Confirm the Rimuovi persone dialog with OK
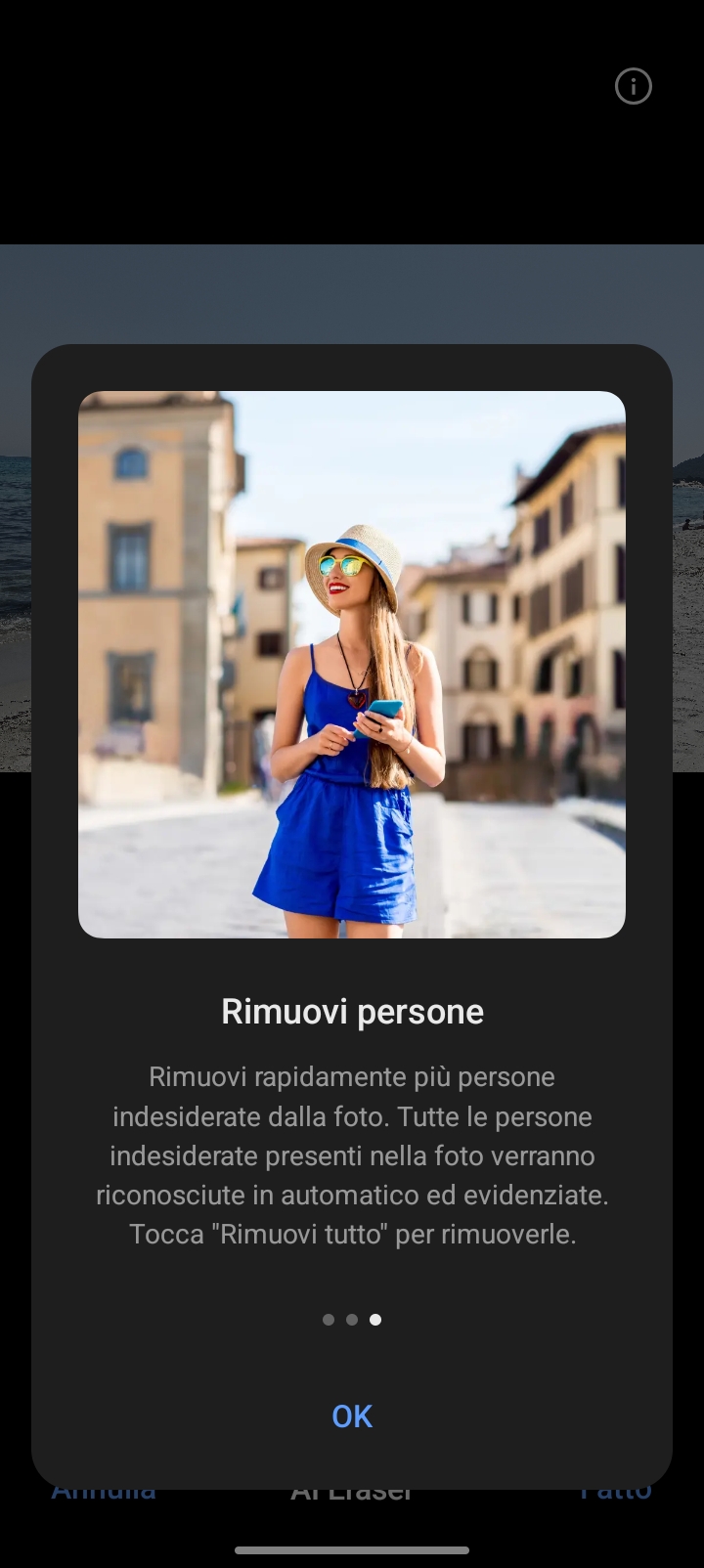Image resolution: width=704 pixels, height=1568 pixels. click(x=352, y=1416)
